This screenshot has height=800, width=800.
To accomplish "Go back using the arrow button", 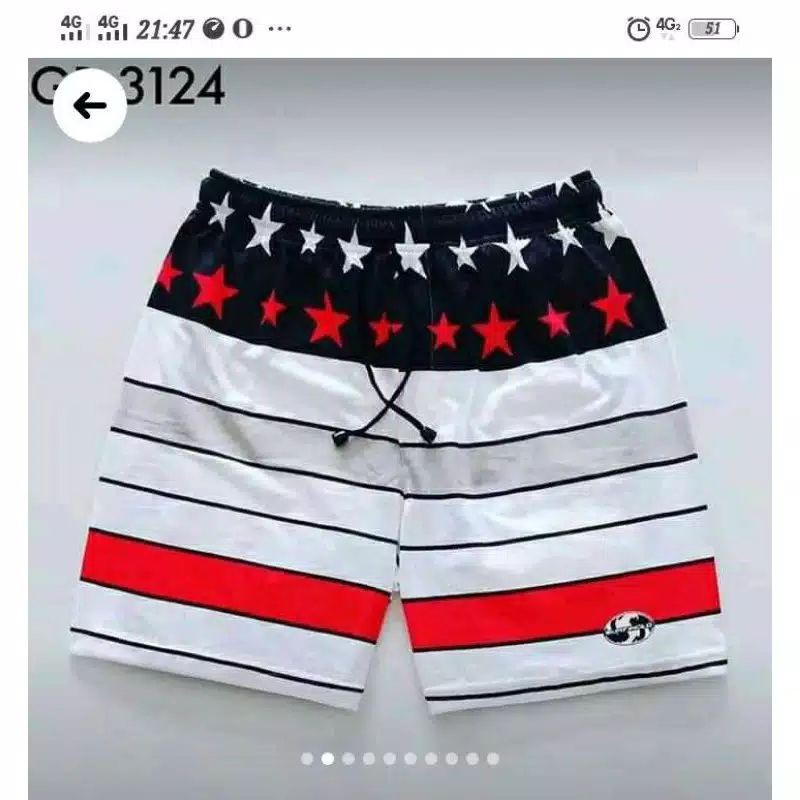I will [90, 106].
